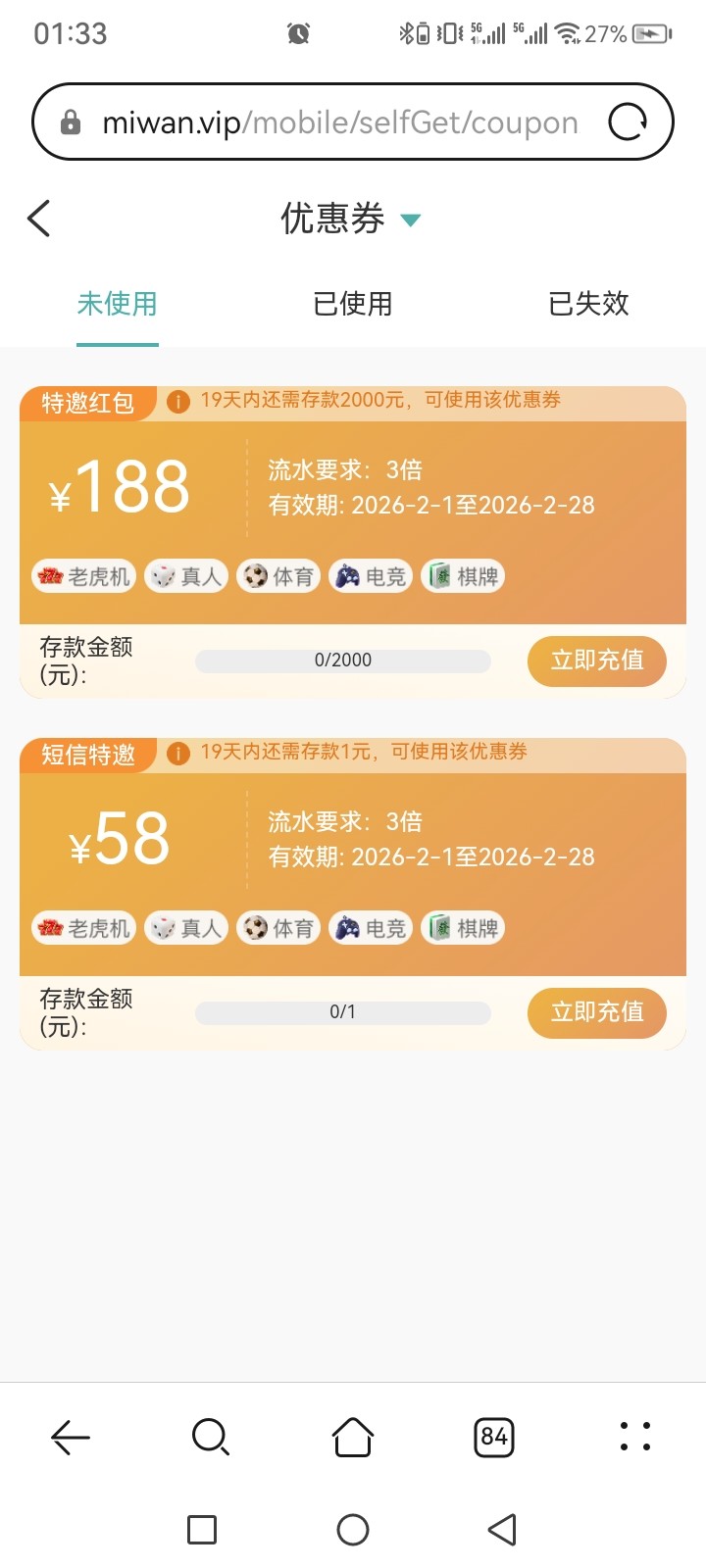Edit the miwan.vip URL address field
The height and width of the screenshot is (1568, 706).
(x=339, y=122)
